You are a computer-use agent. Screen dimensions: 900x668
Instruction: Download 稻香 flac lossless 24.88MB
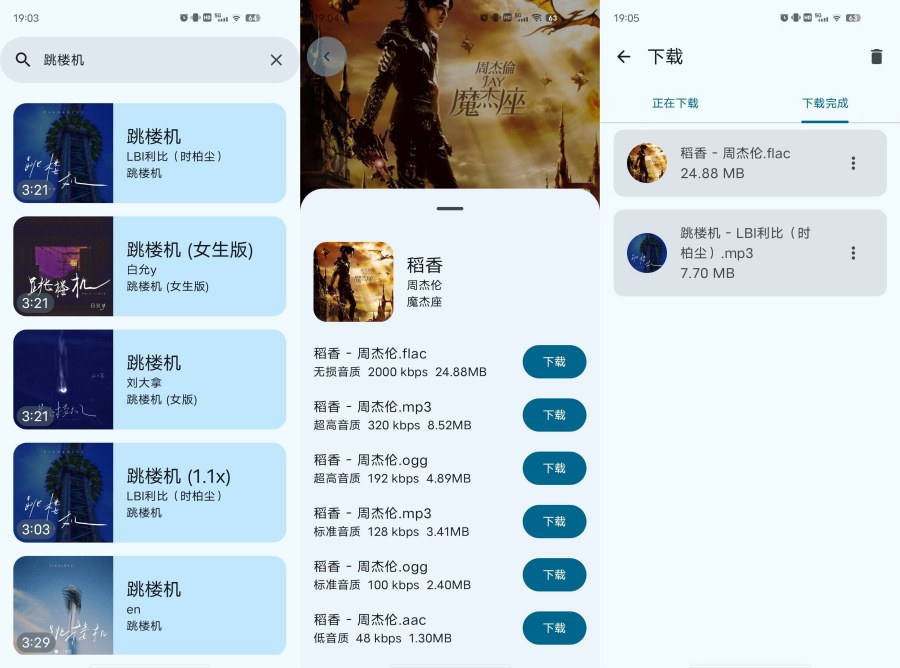click(554, 362)
